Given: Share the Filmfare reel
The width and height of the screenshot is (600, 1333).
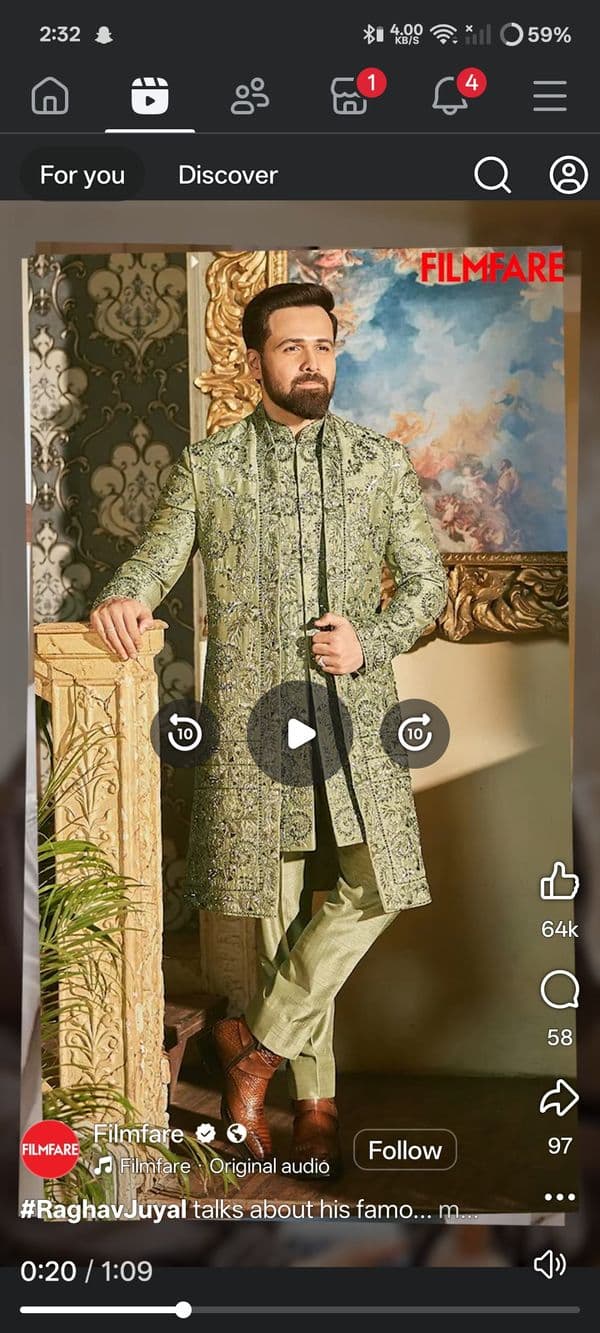Looking at the screenshot, I should point(559,1100).
